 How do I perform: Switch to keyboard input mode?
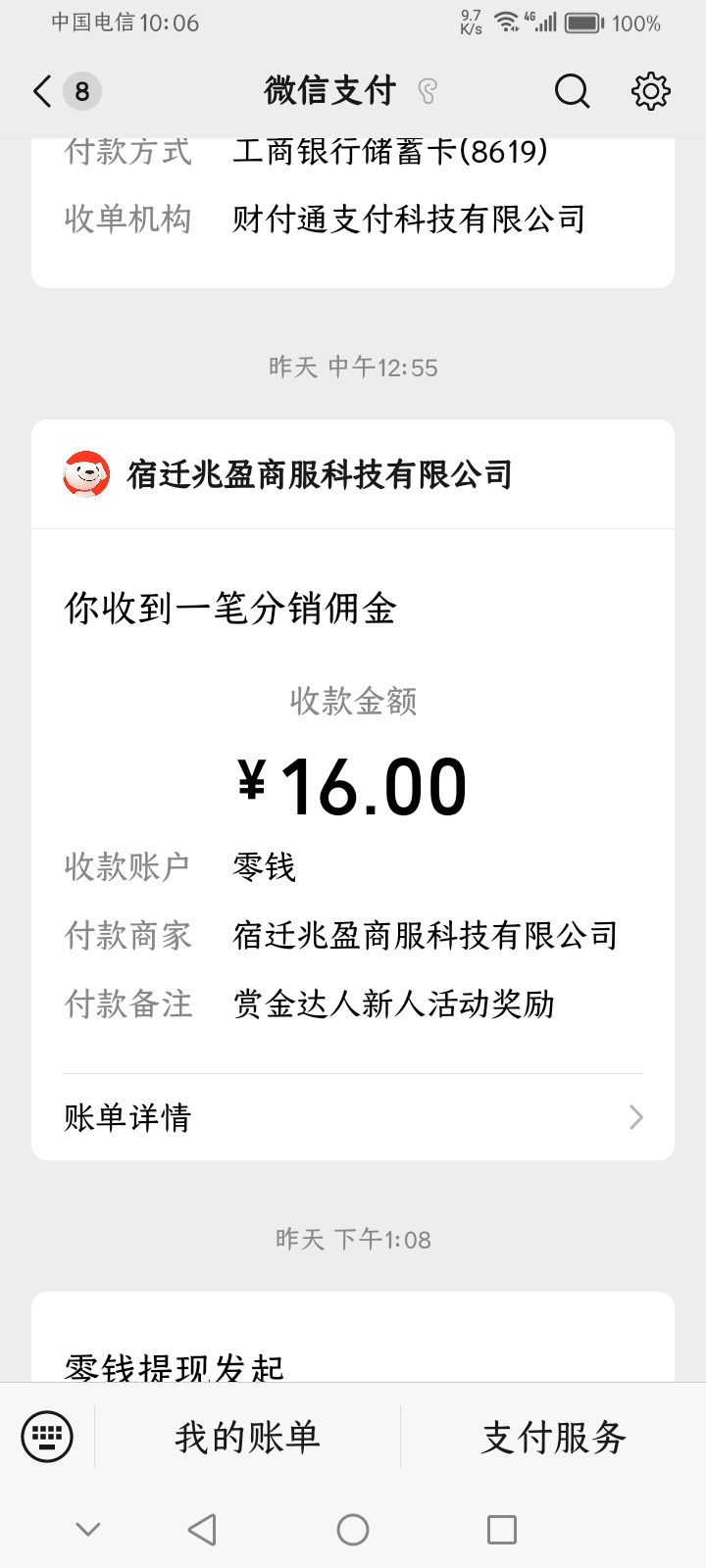tap(47, 1437)
